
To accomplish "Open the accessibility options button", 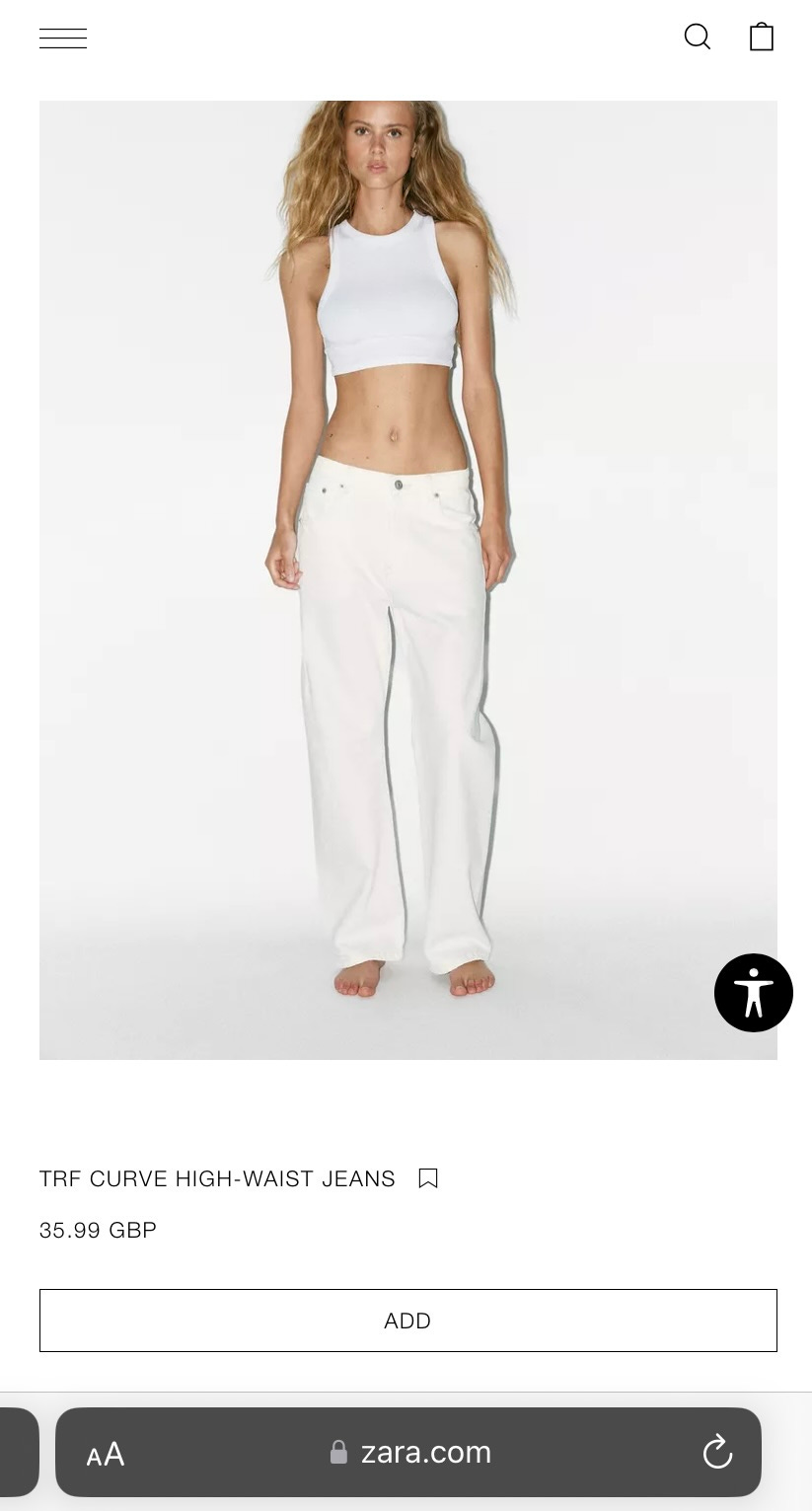I will coord(754,993).
